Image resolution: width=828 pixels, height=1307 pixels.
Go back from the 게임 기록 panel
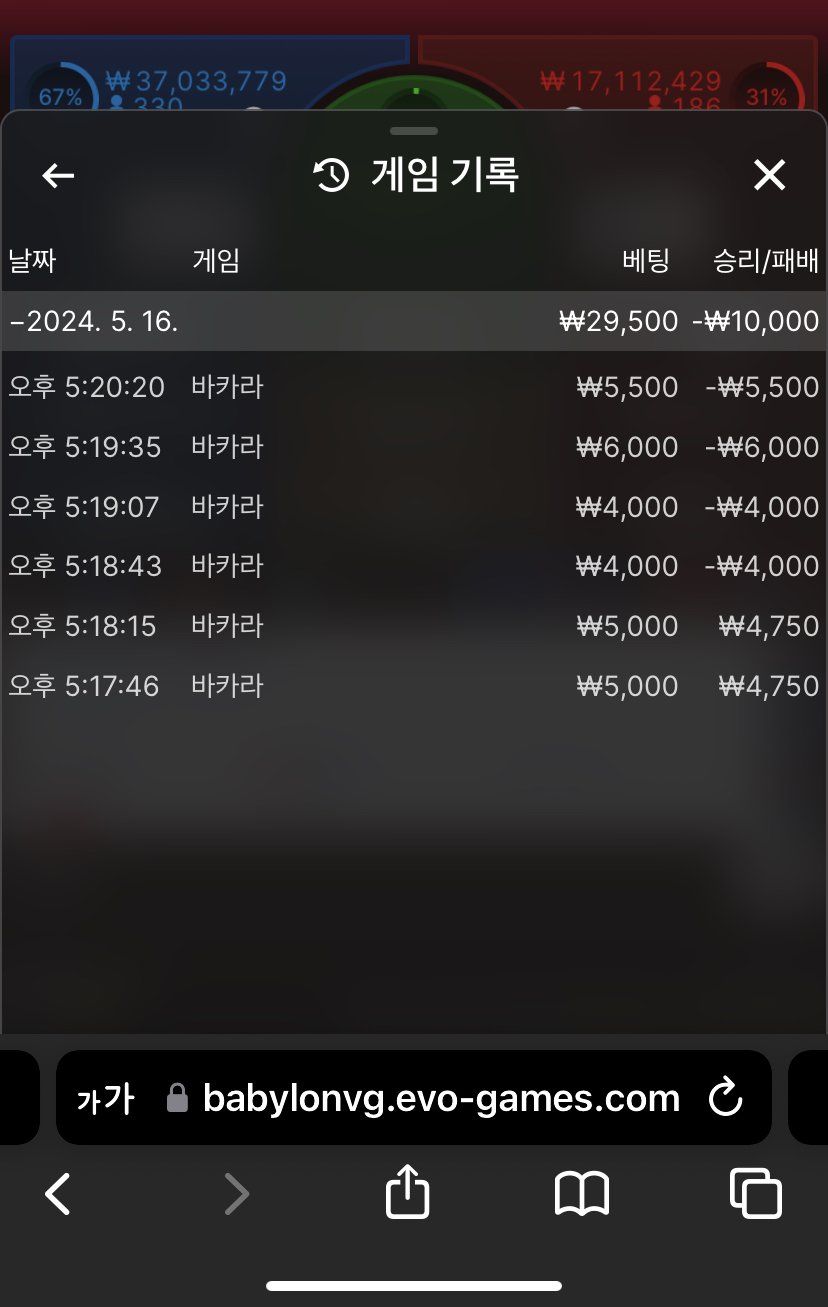(58, 176)
